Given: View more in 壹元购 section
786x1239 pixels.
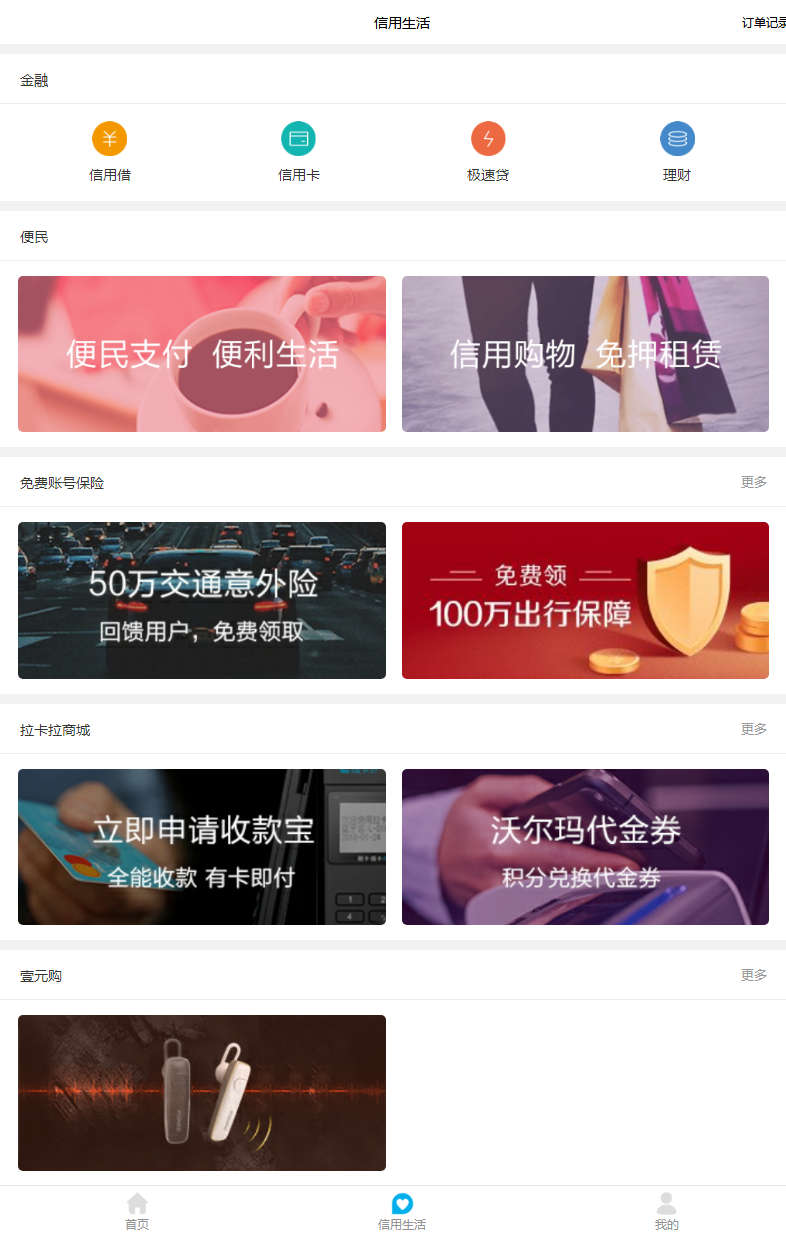Looking at the screenshot, I should point(754,975).
